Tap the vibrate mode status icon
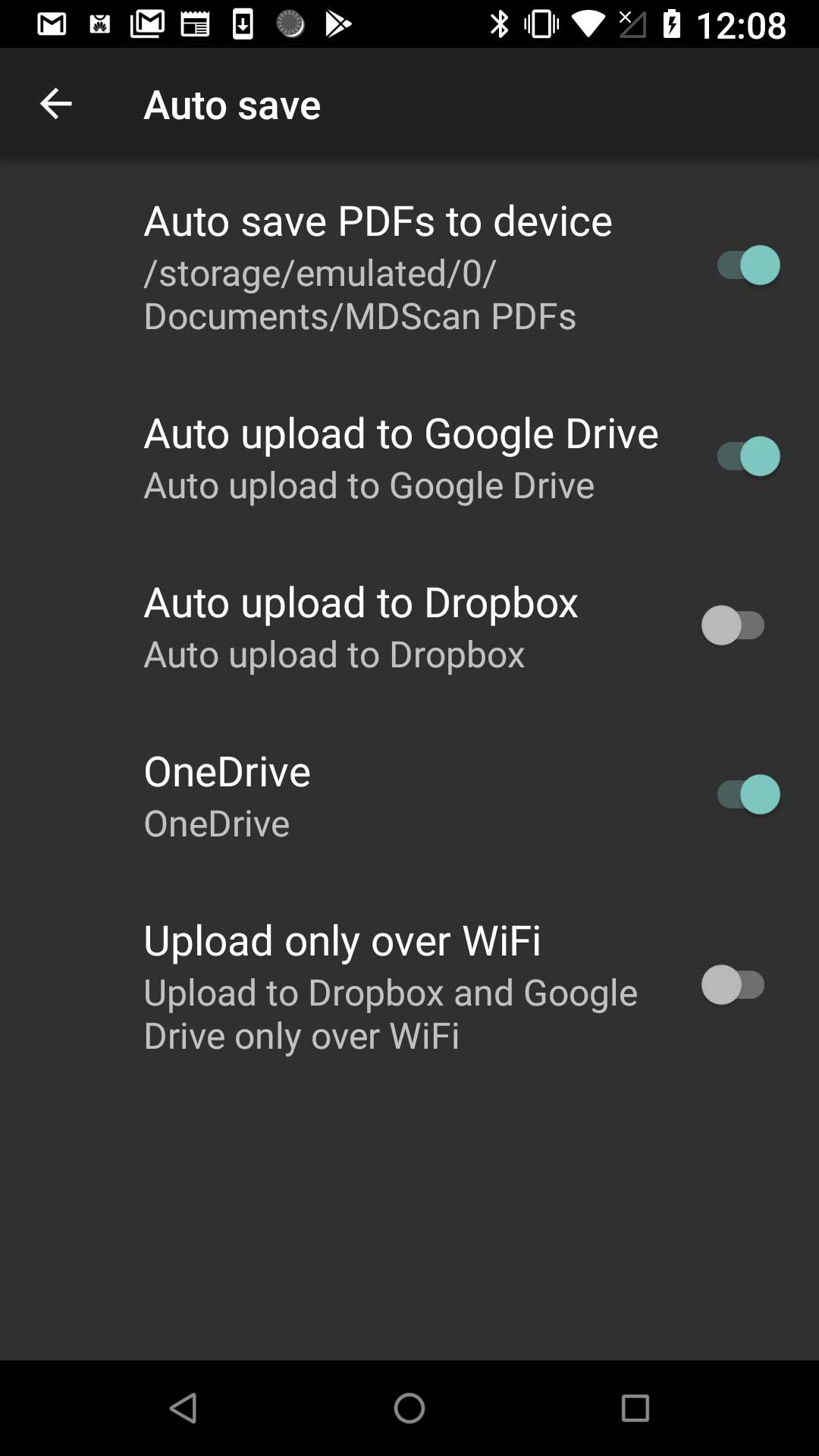Image resolution: width=819 pixels, height=1456 pixels. (540, 23)
